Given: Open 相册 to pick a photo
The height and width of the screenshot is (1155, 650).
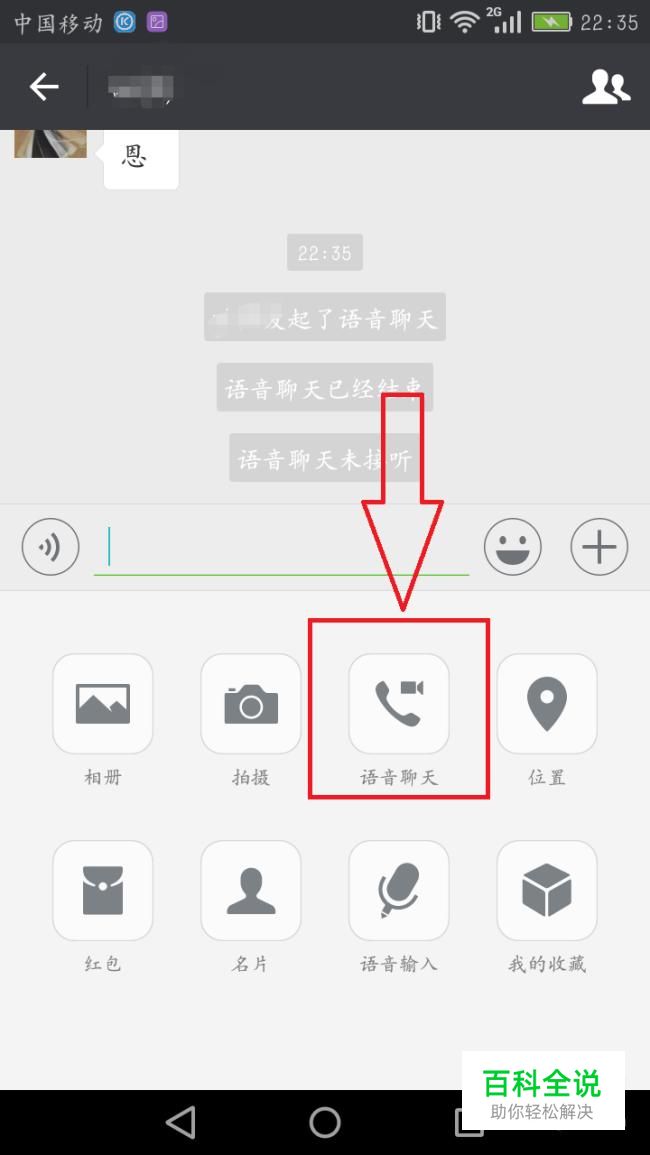Looking at the screenshot, I should (x=103, y=704).
